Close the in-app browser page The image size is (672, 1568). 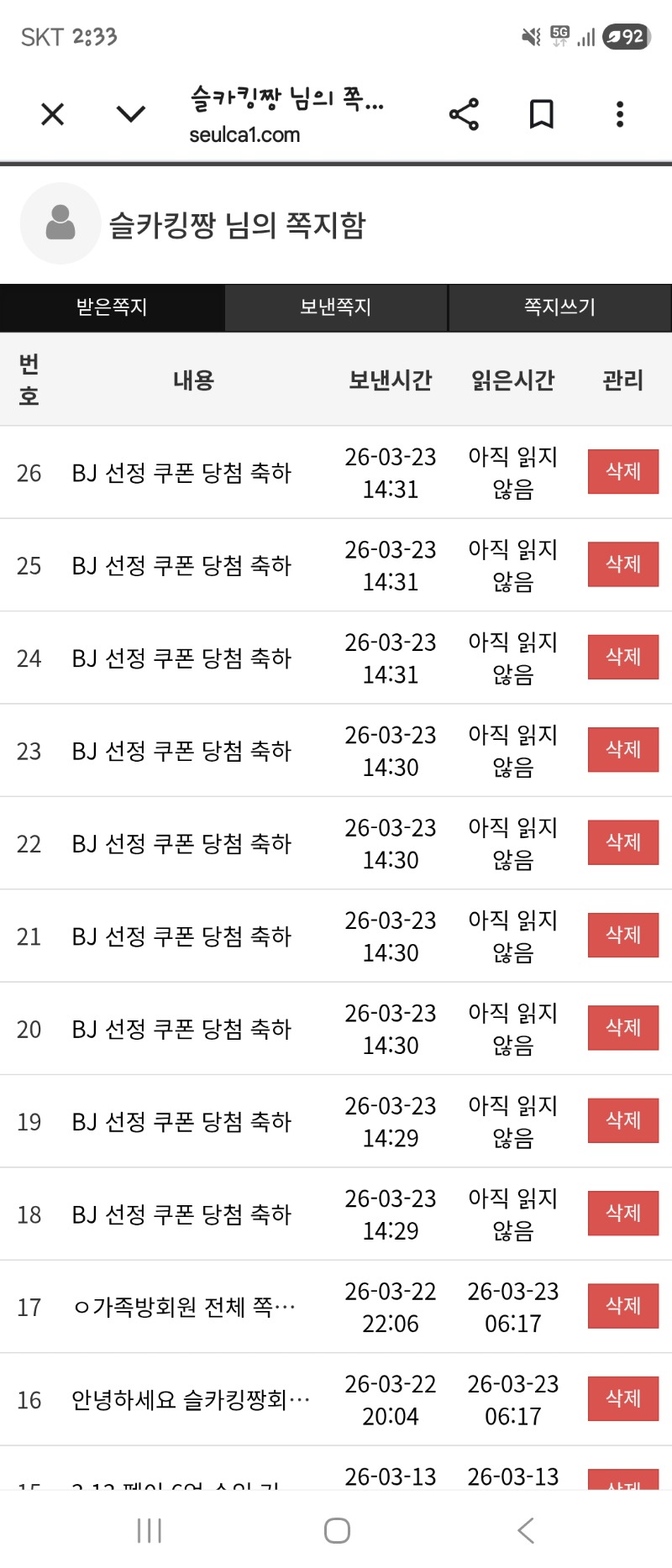click(53, 114)
